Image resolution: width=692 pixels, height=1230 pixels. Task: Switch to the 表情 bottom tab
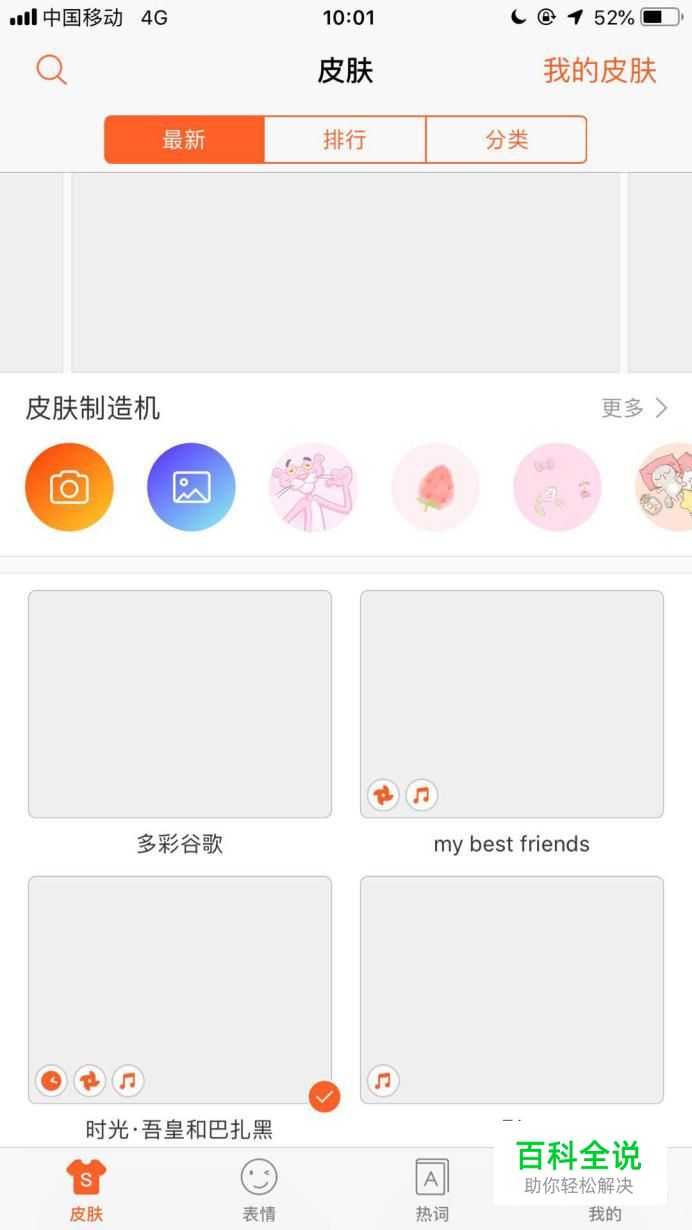coord(259,1190)
